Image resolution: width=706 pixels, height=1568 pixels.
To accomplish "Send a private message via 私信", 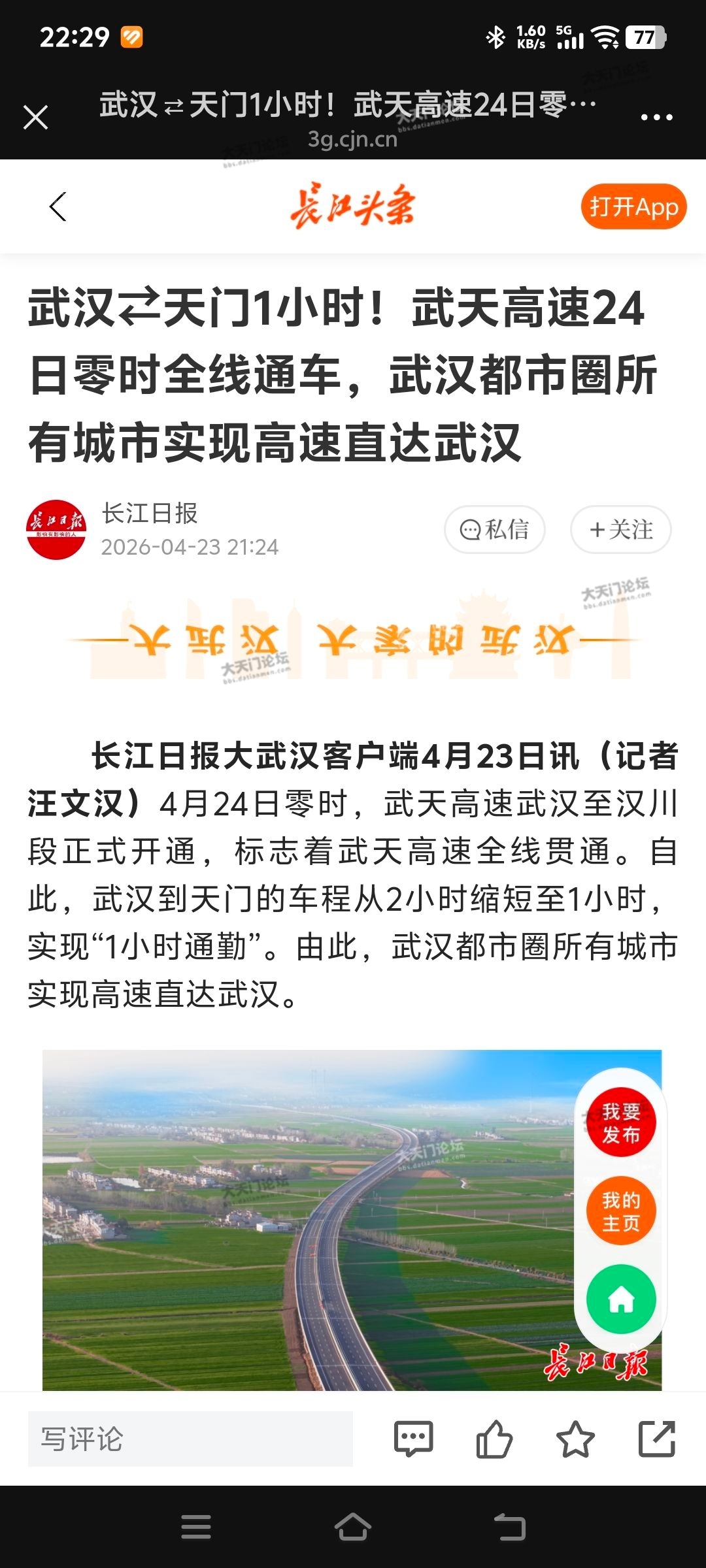I will [495, 529].
